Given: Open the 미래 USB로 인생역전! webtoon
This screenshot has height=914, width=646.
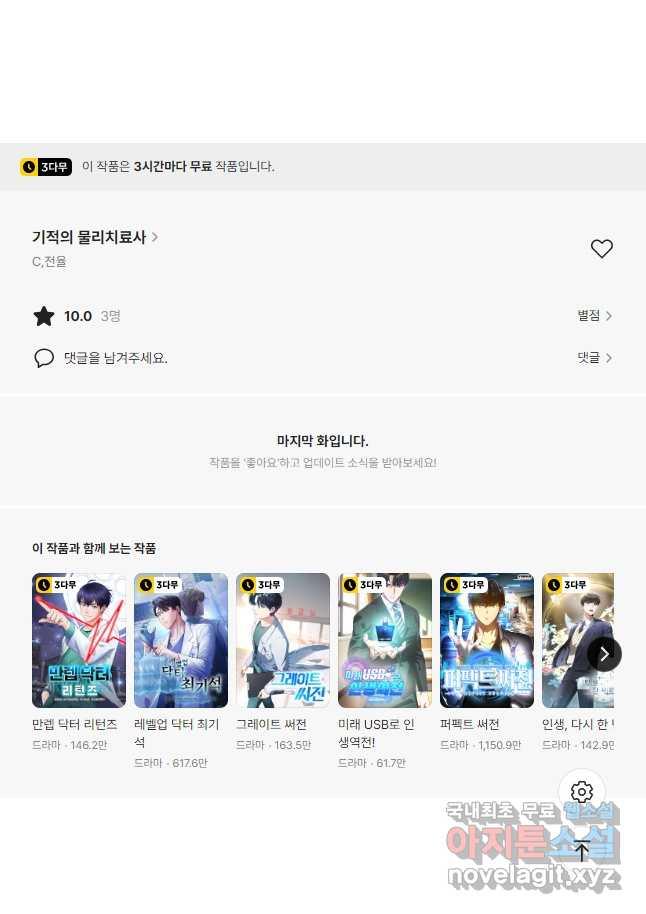Looking at the screenshot, I should click(x=385, y=640).
